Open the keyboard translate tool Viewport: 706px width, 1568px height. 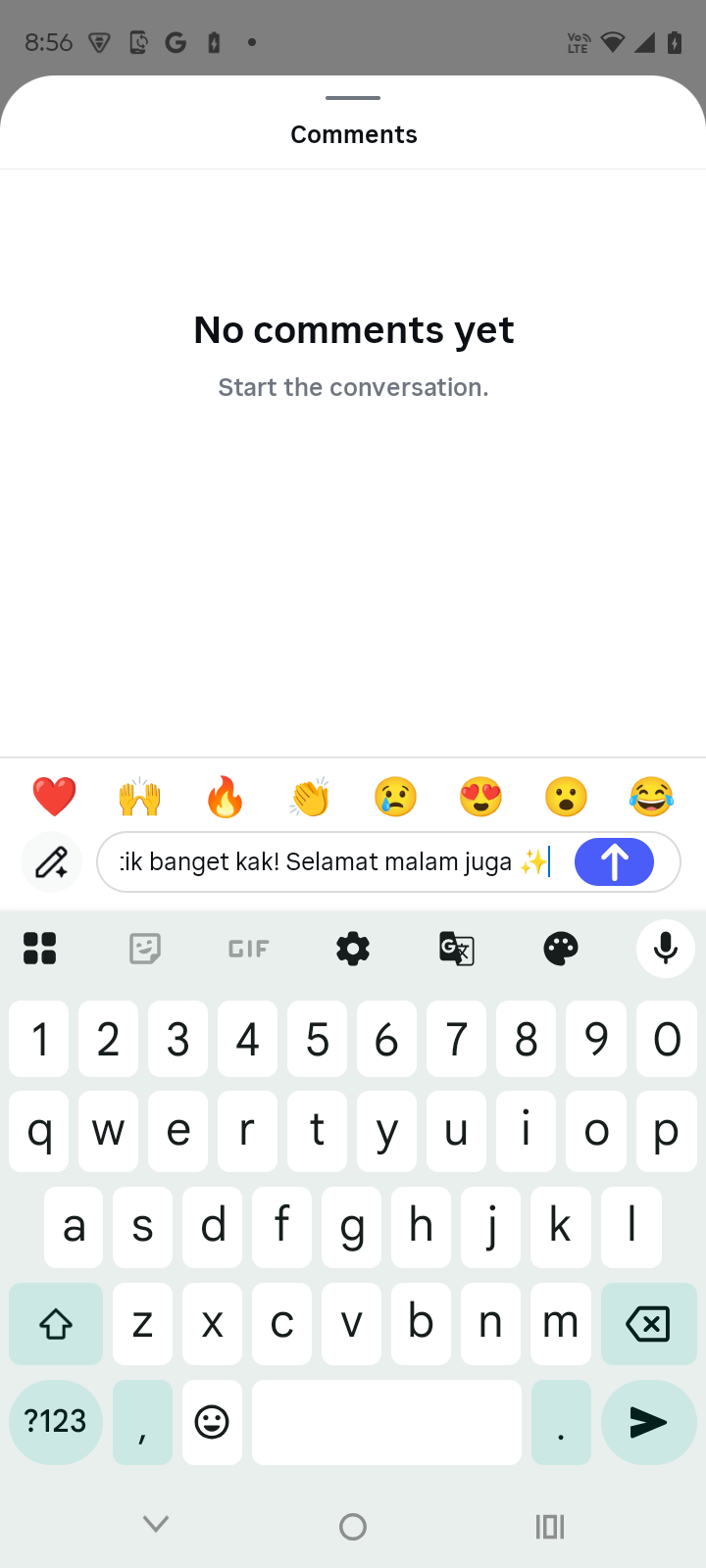[457, 949]
